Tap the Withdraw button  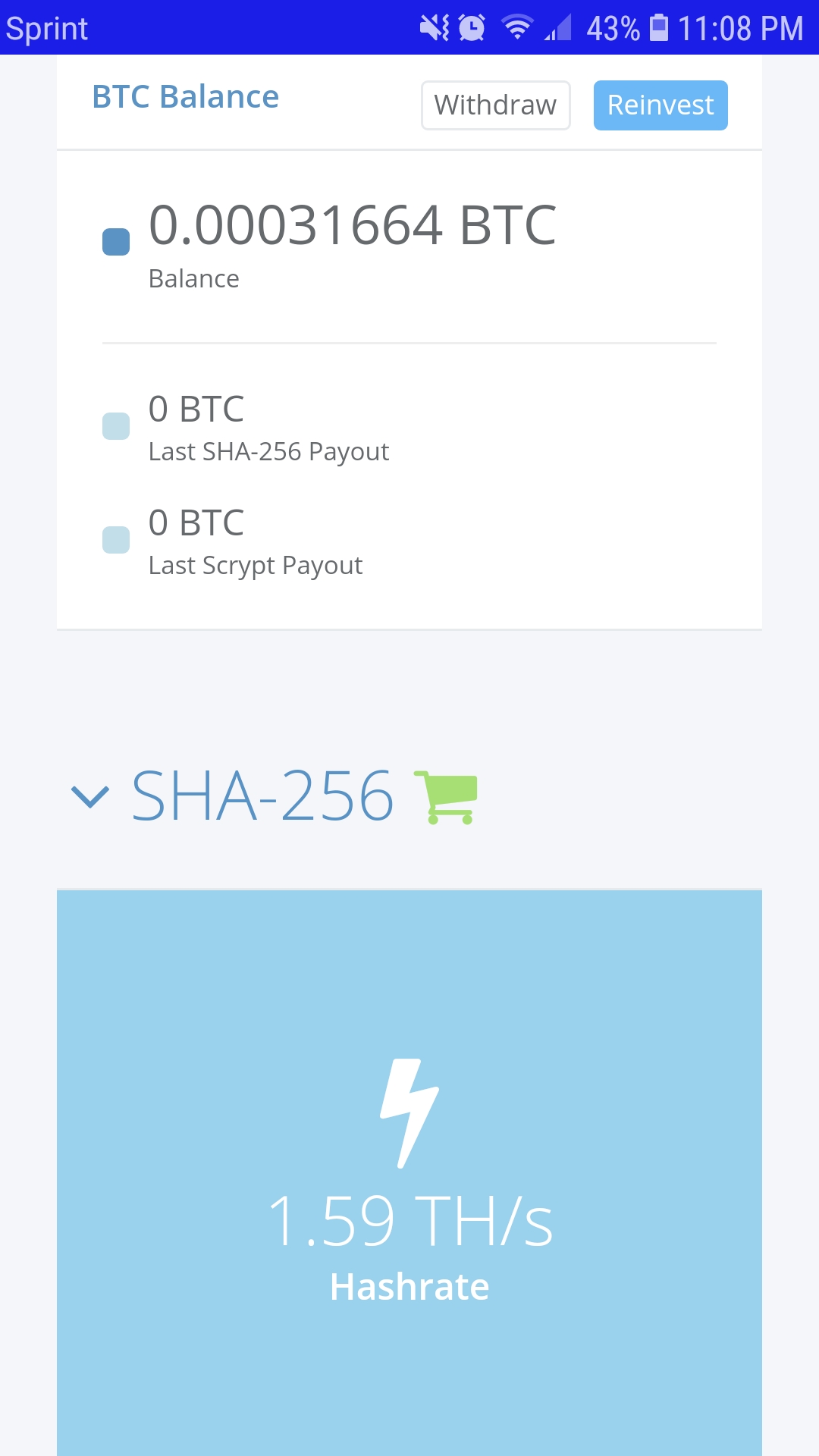coord(495,105)
